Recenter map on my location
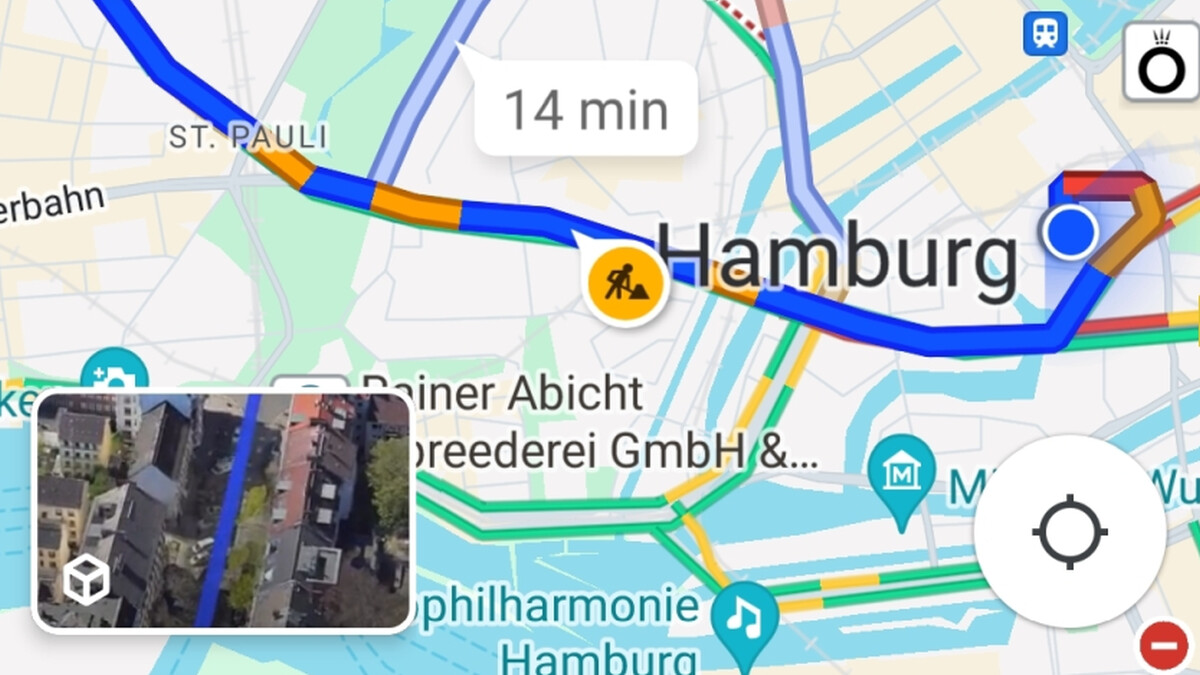The width and height of the screenshot is (1200, 675). [1069, 531]
